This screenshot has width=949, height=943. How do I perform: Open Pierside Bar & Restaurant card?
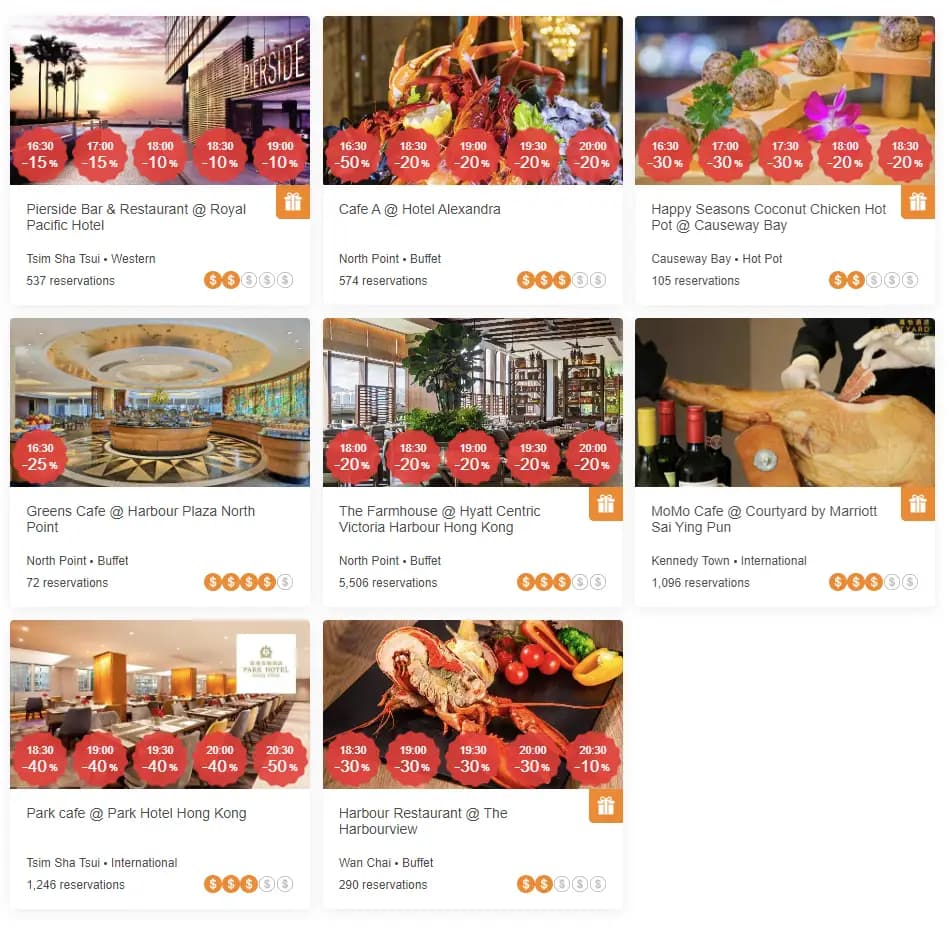tap(136, 217)
